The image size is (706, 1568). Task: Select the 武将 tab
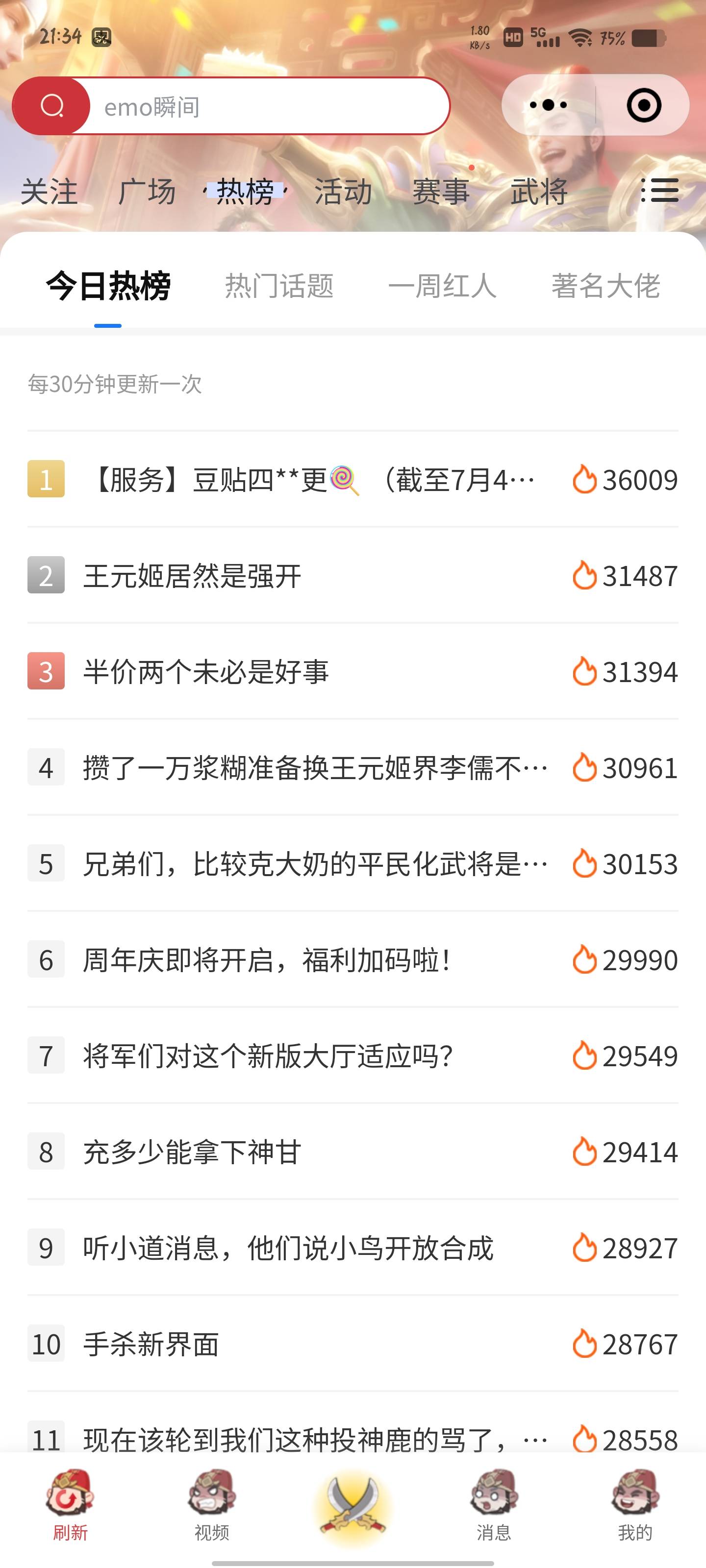click(x=538, y=192)
